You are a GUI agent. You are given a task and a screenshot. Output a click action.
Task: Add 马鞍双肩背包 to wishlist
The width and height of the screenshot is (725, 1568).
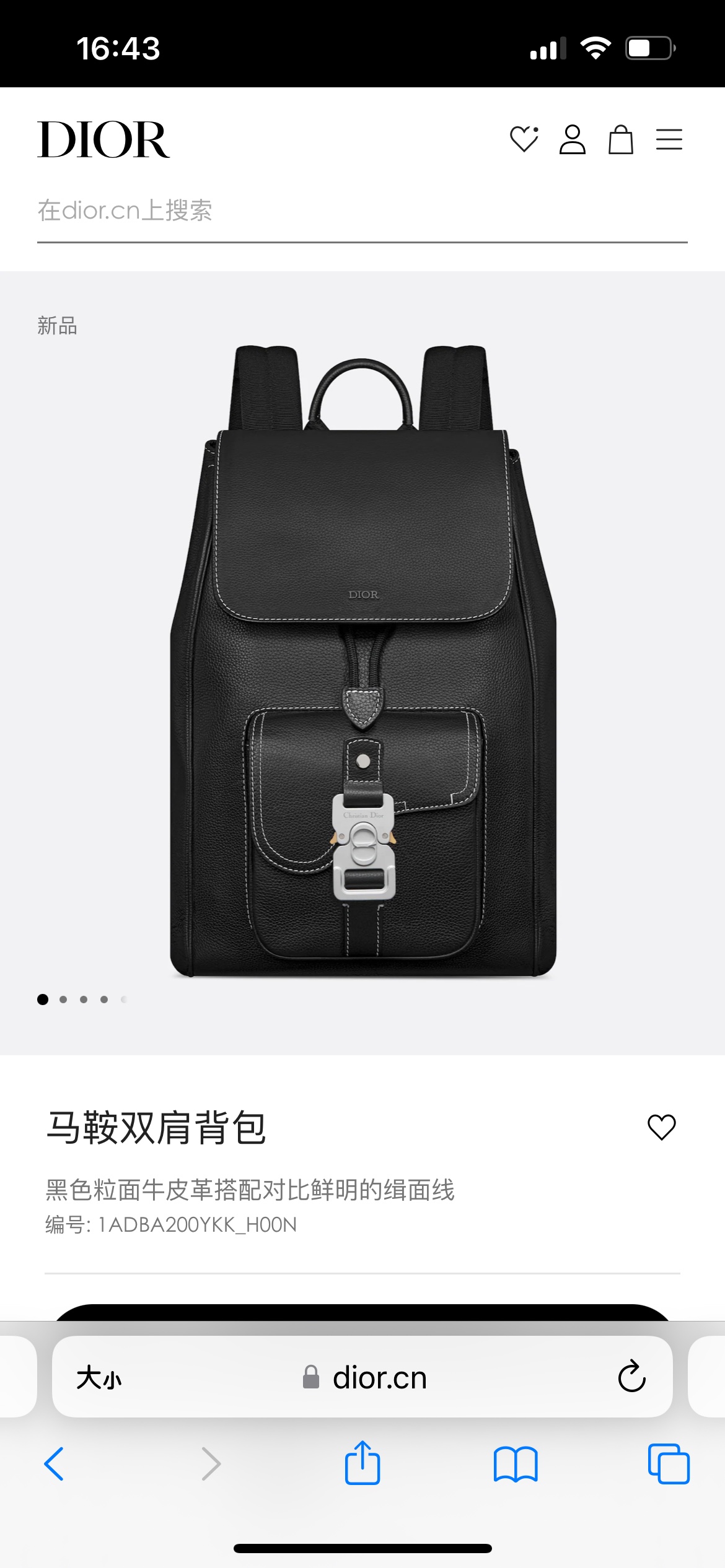(661, 1127)
